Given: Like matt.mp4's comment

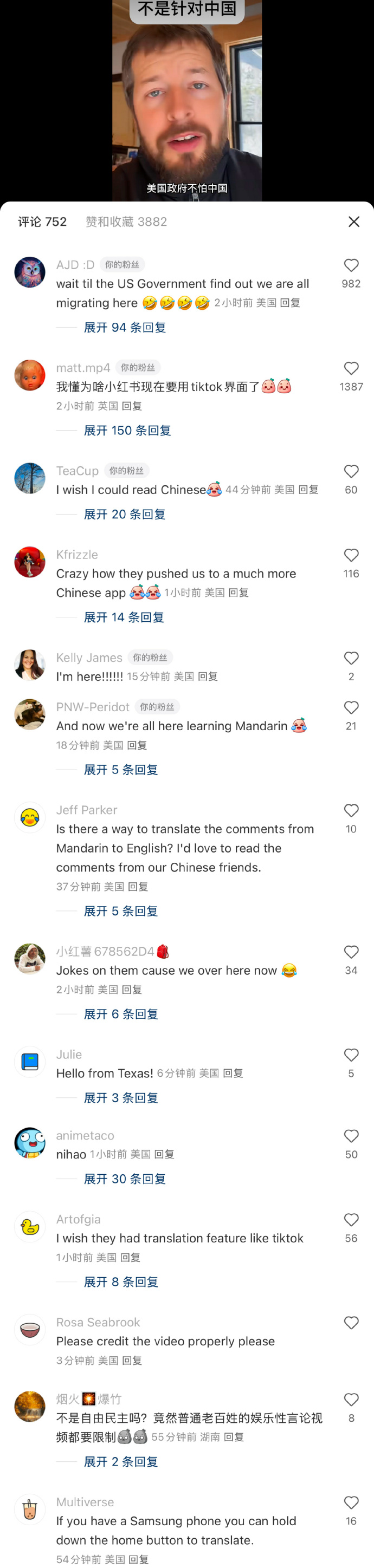Looking at the screenshot, I should tap(351, 368).
